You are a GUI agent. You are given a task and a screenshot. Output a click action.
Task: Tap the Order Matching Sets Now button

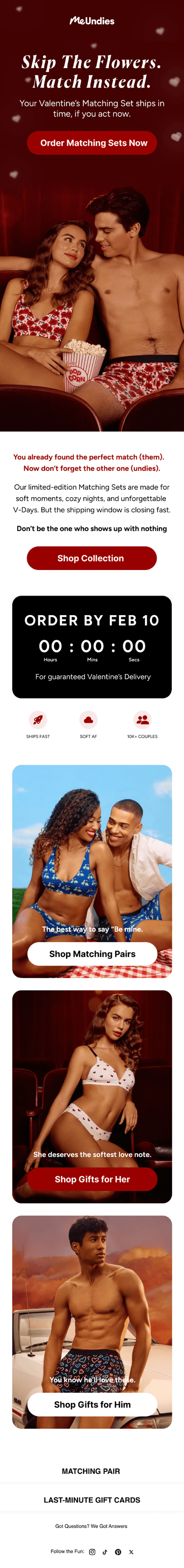[x=92, y=143]
